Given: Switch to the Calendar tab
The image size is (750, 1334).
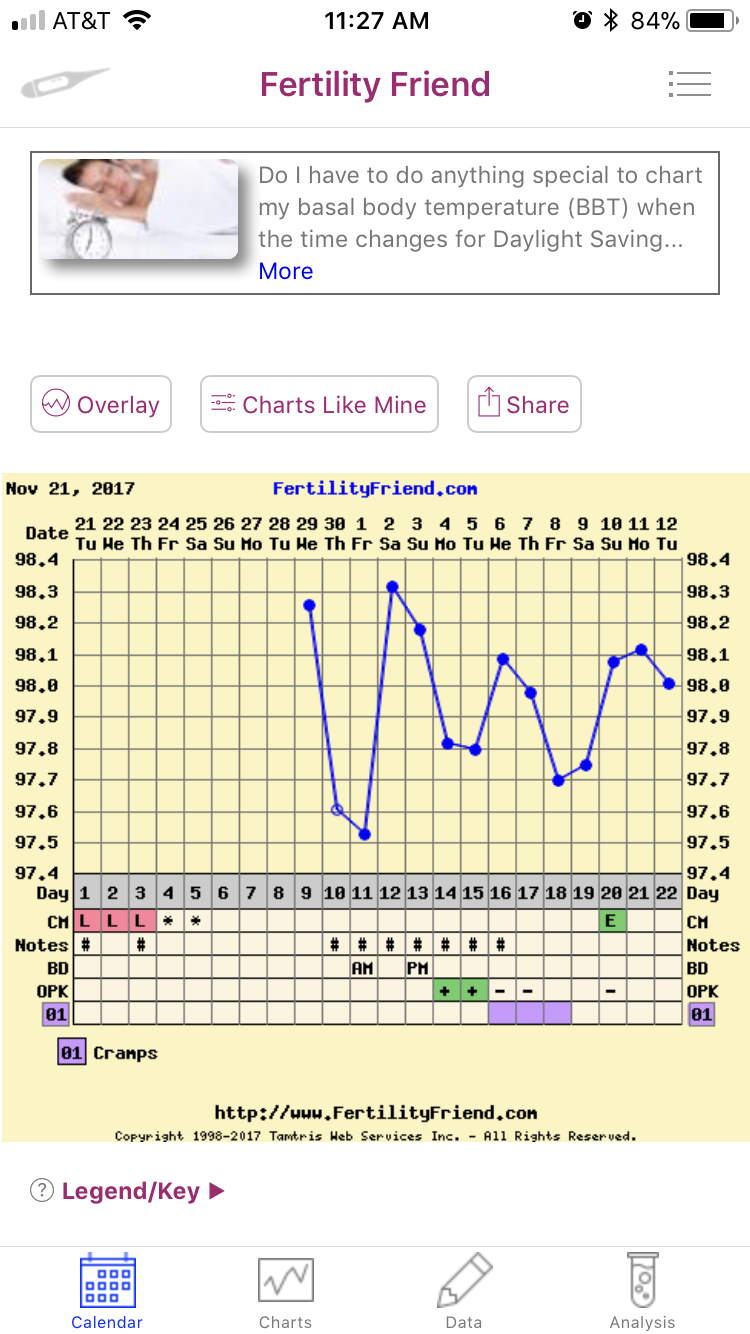Looking at the screenshot, I should pyautogui.click(x=107, y=1292).
